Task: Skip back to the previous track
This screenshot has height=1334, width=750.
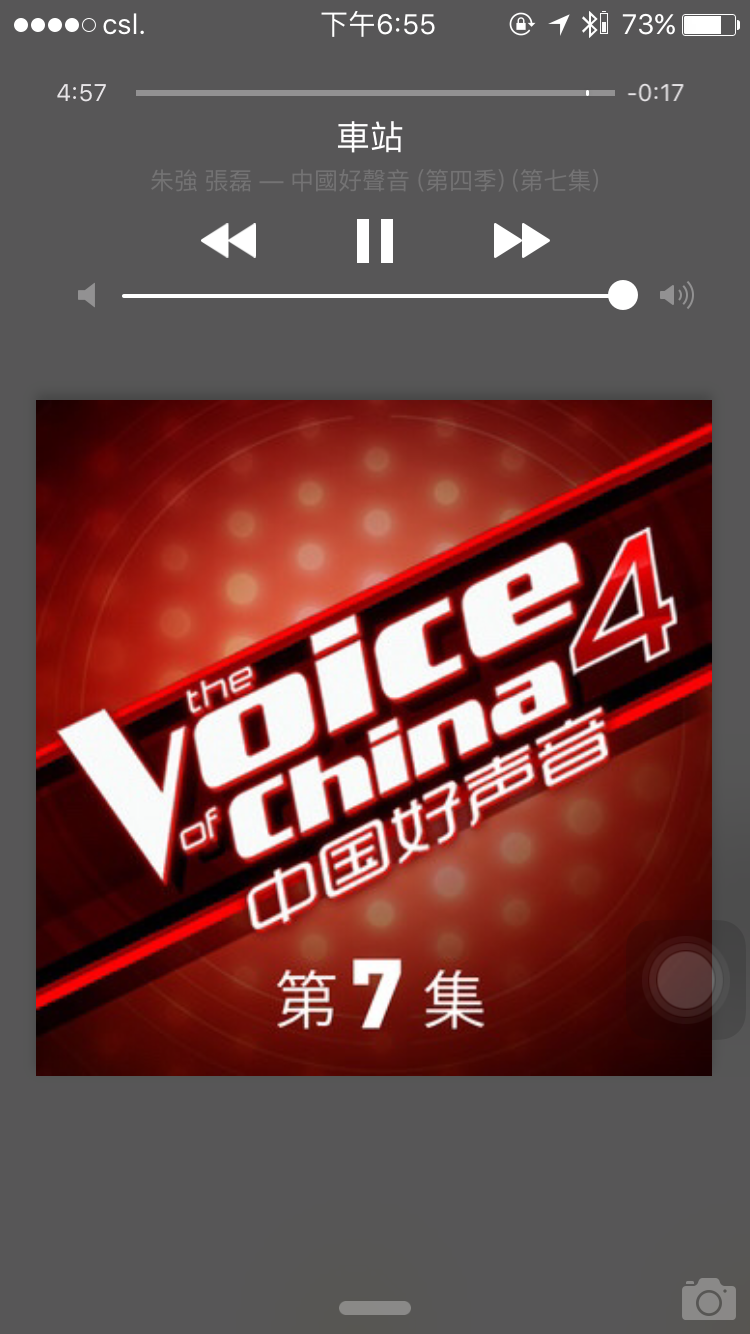Action: (229, 241)
